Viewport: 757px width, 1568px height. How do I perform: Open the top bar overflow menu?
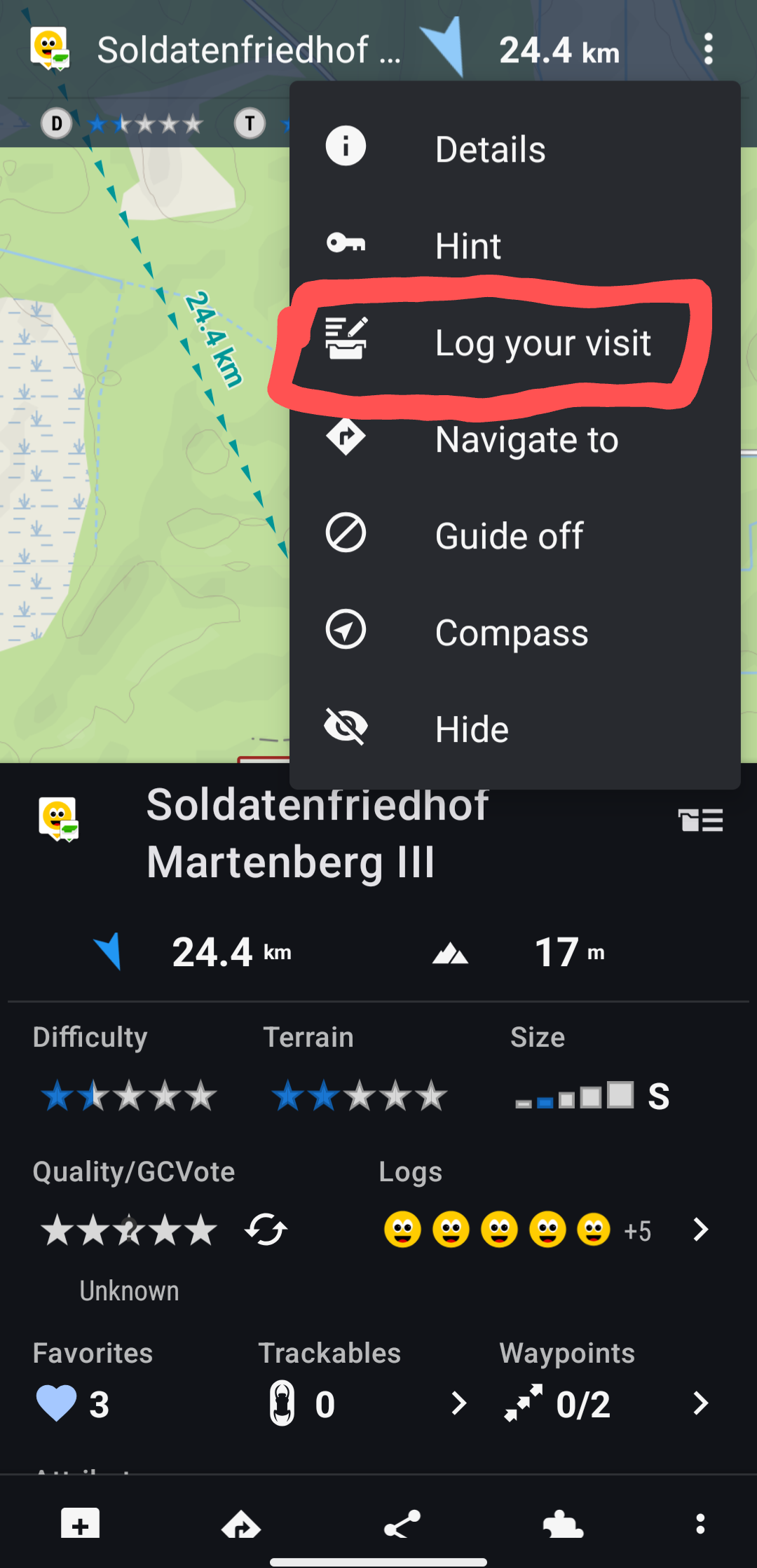tap(708, 50)
